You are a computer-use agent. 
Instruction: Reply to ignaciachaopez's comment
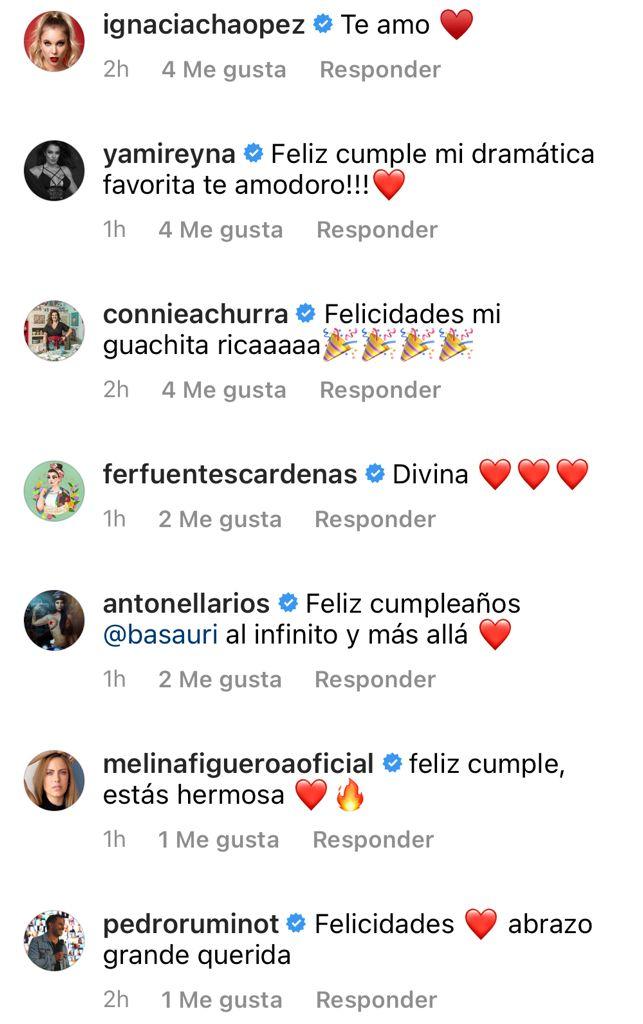379,70
